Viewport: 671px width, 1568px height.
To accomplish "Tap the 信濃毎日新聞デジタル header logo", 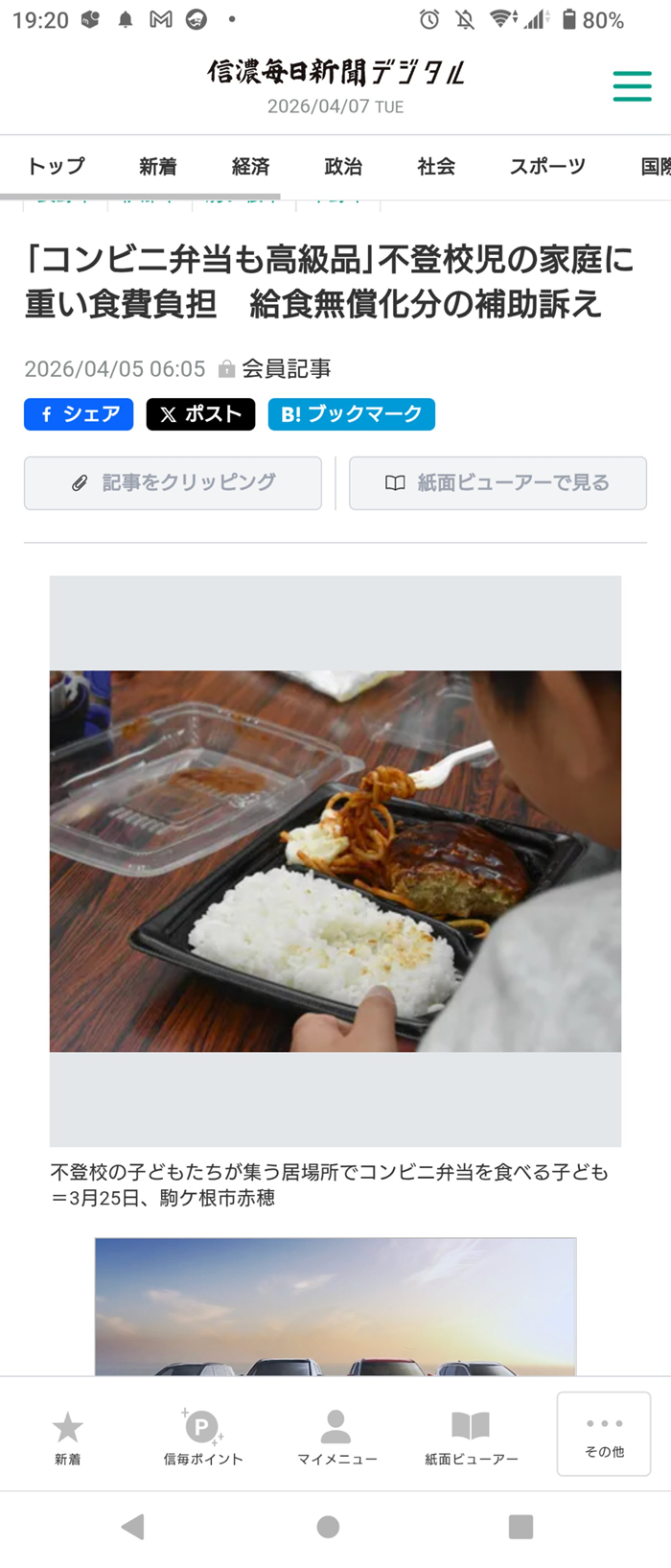I will pos(335,72).
